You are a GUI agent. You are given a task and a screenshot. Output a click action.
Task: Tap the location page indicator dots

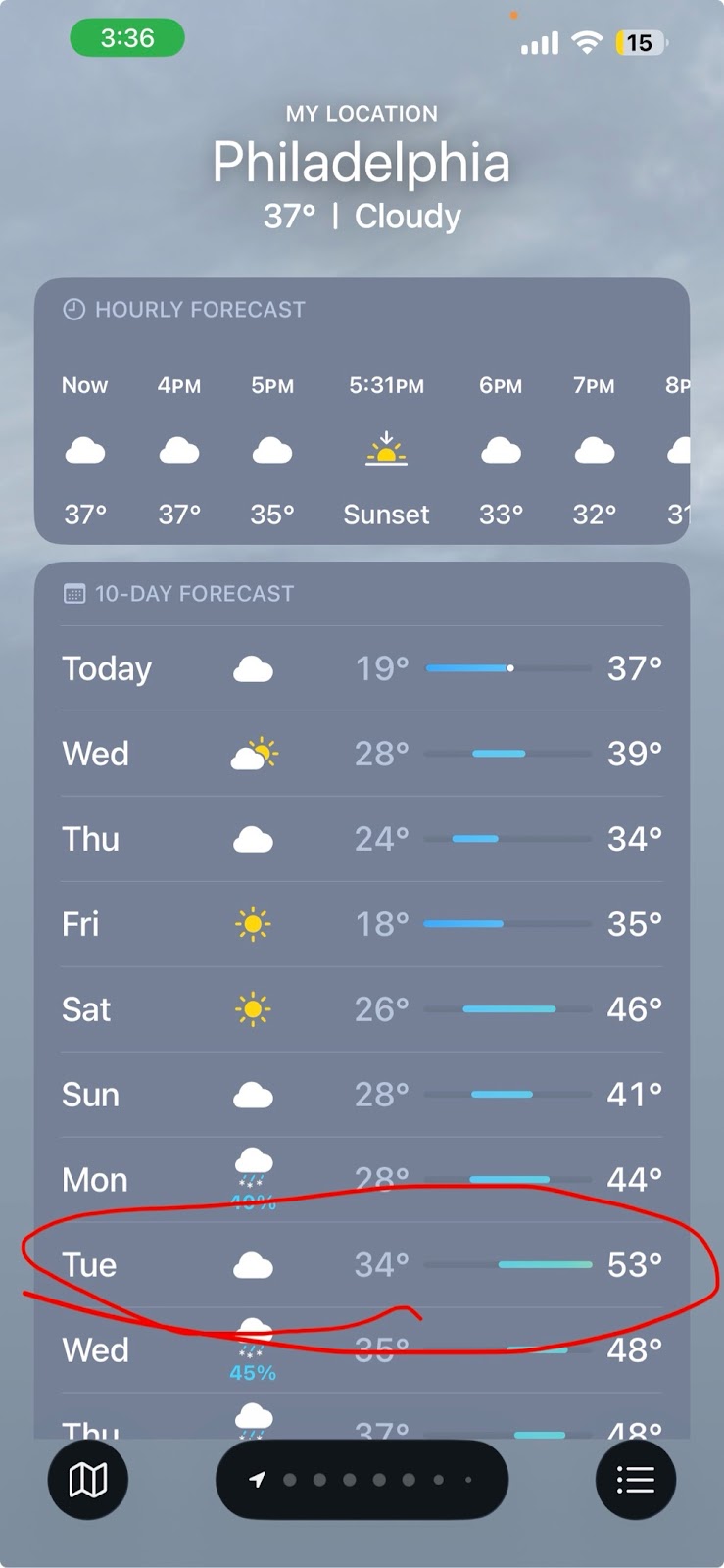coord(362,1479)
